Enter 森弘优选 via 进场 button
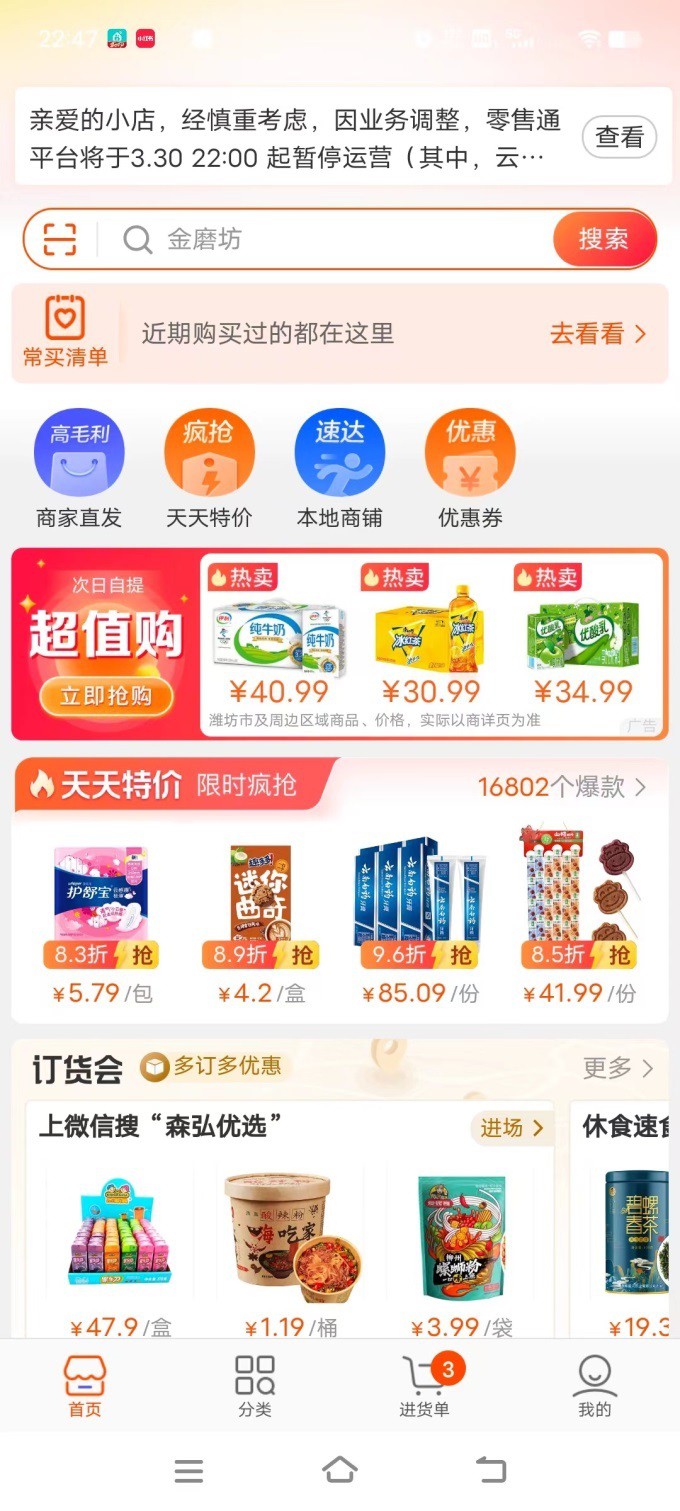The height and width of the screenshot is (1511, 680). click(511, 1128)
